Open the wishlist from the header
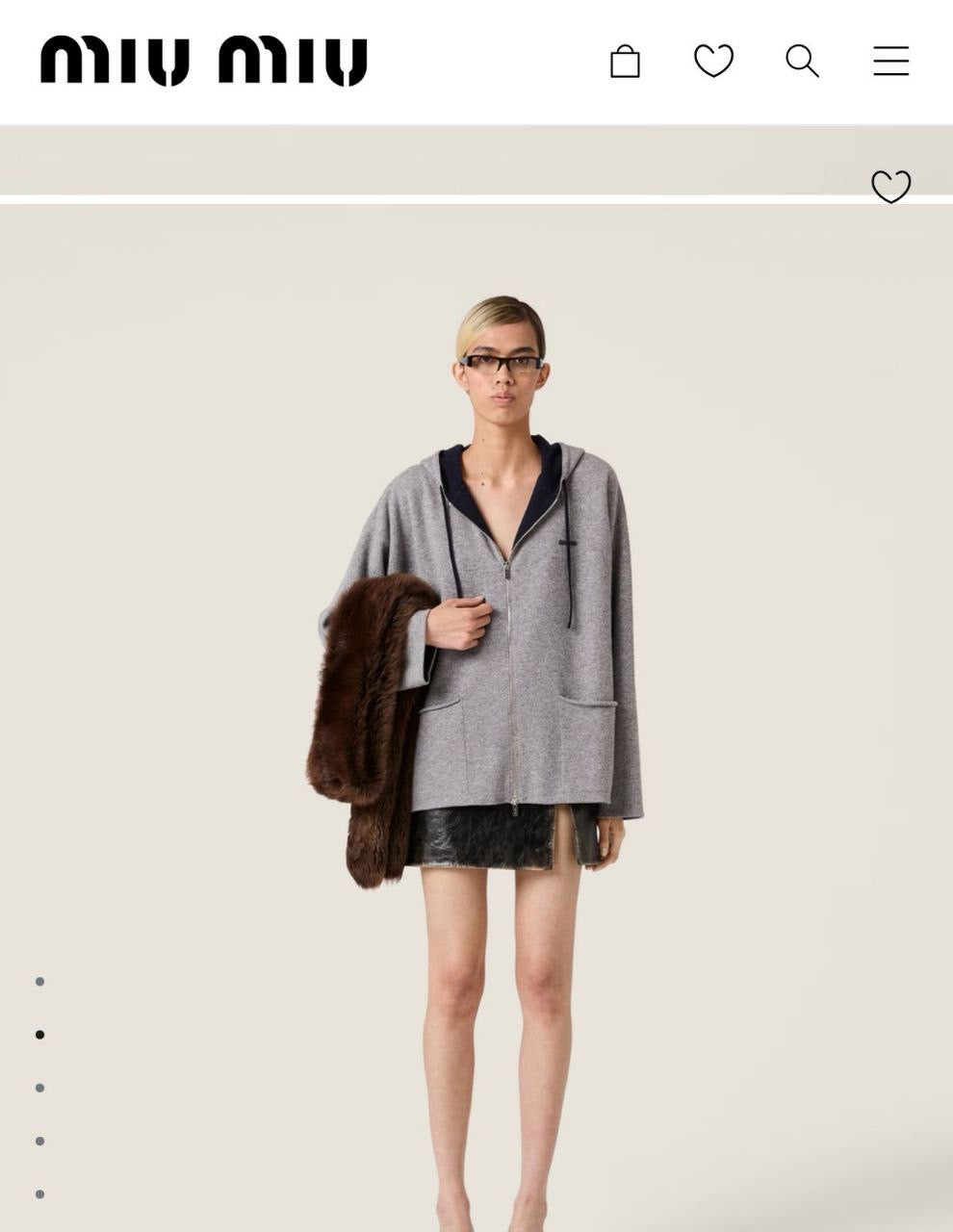The image size is (953, 1232). point(712,61)
